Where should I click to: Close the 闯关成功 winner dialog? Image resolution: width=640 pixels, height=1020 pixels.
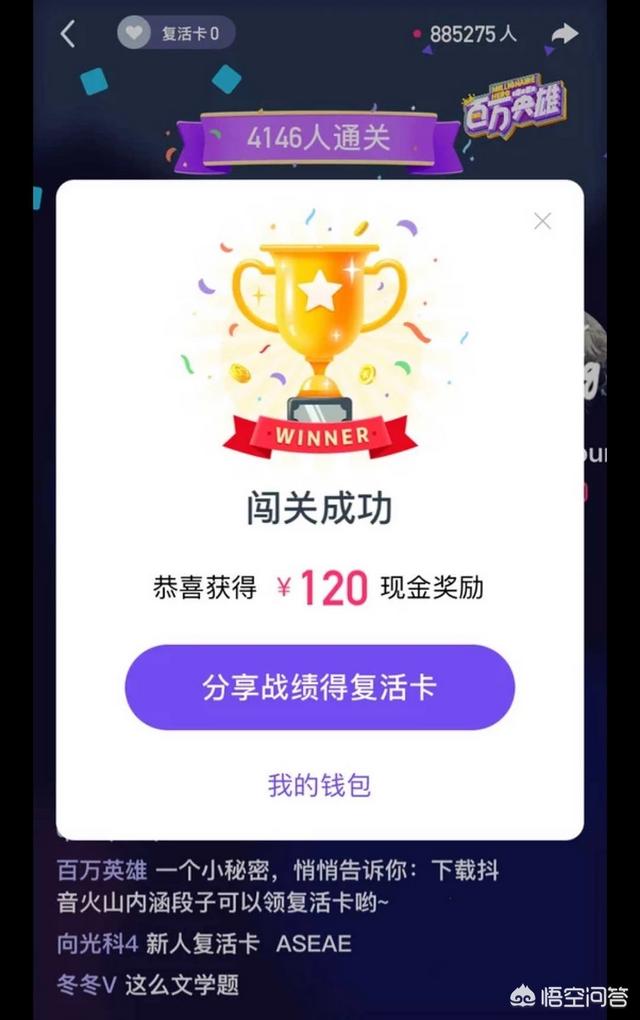click(x=542, y=221)
